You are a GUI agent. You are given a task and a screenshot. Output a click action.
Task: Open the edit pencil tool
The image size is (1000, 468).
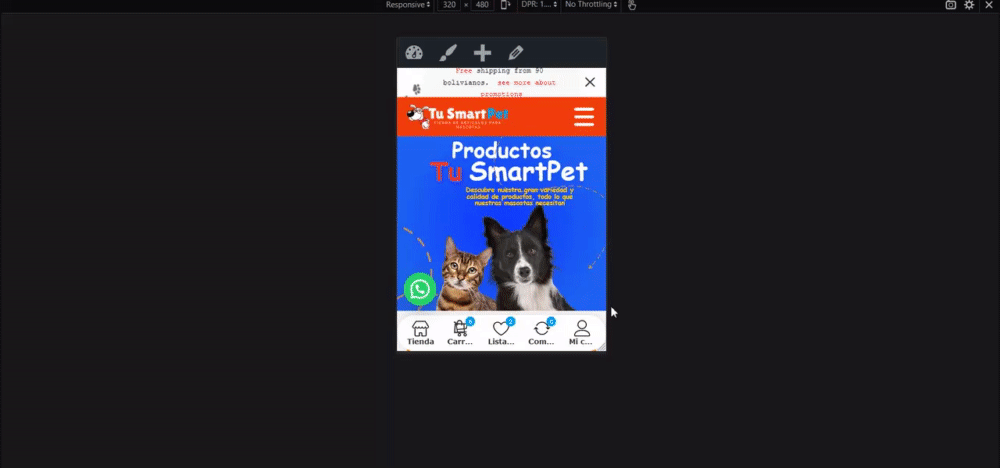pos(516,53)
